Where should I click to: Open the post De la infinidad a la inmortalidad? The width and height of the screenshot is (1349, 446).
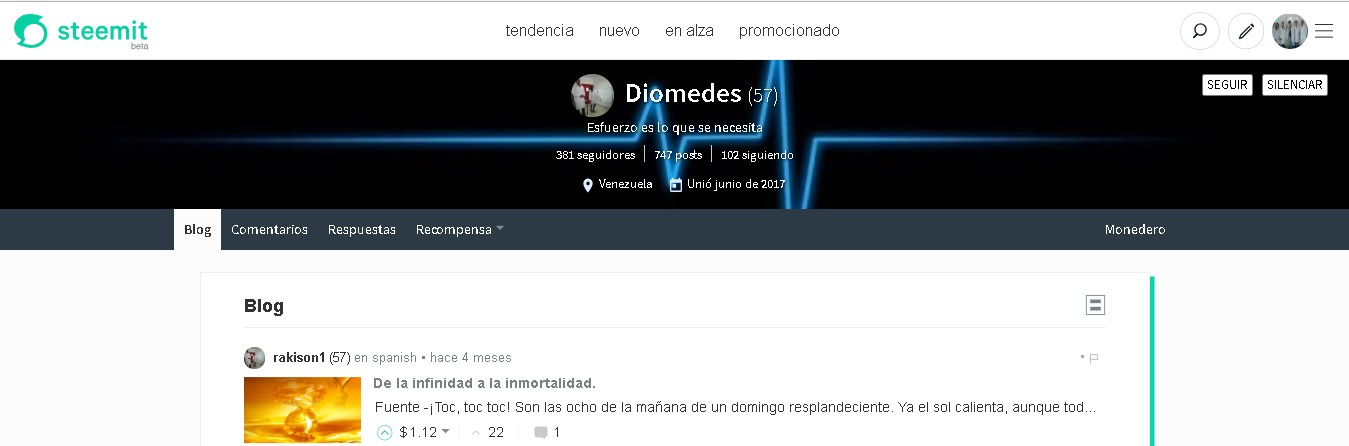point(484,383)
